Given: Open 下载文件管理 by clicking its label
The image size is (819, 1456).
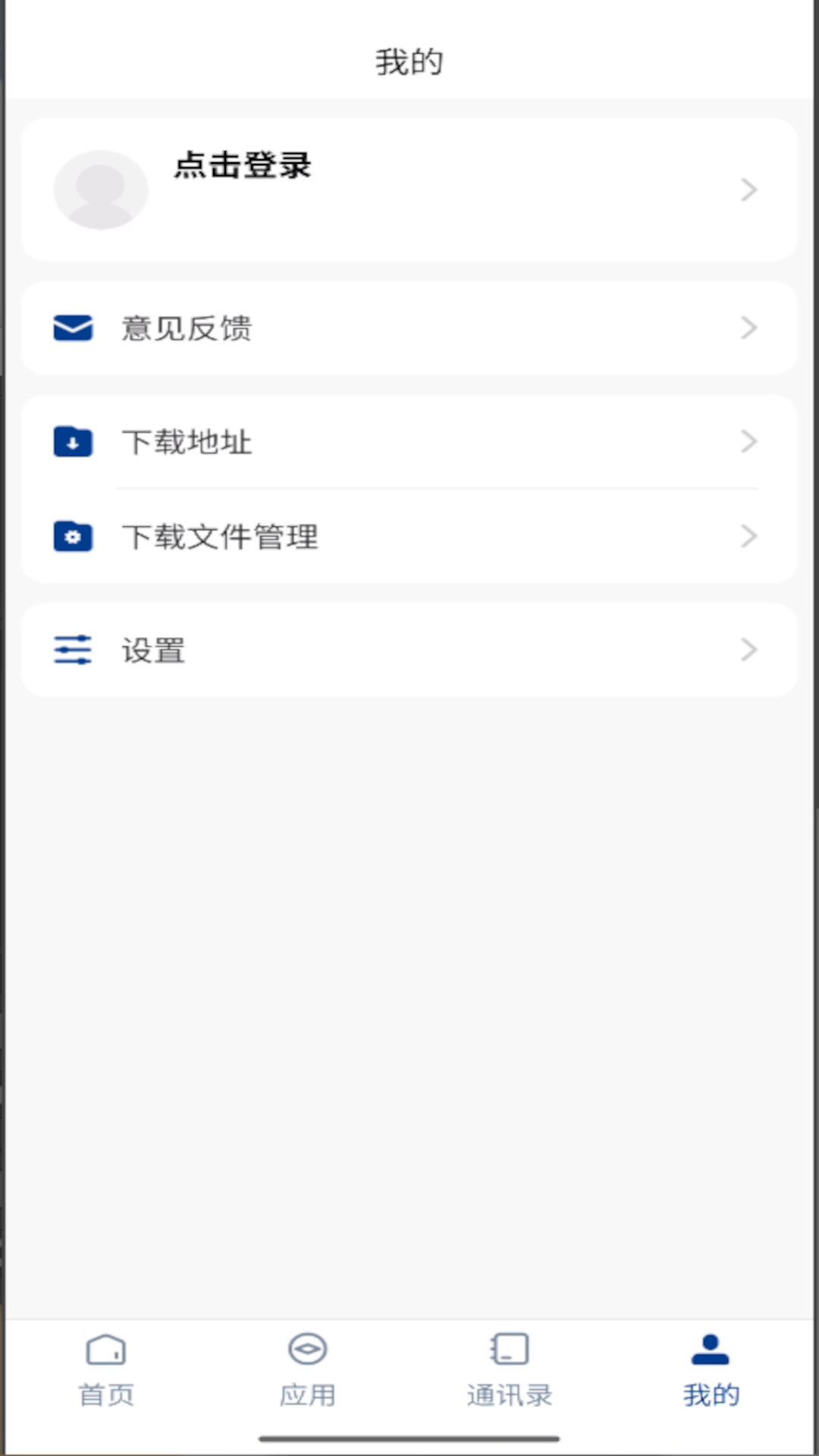Looking at the screenshot, I should tap(221, 536).
